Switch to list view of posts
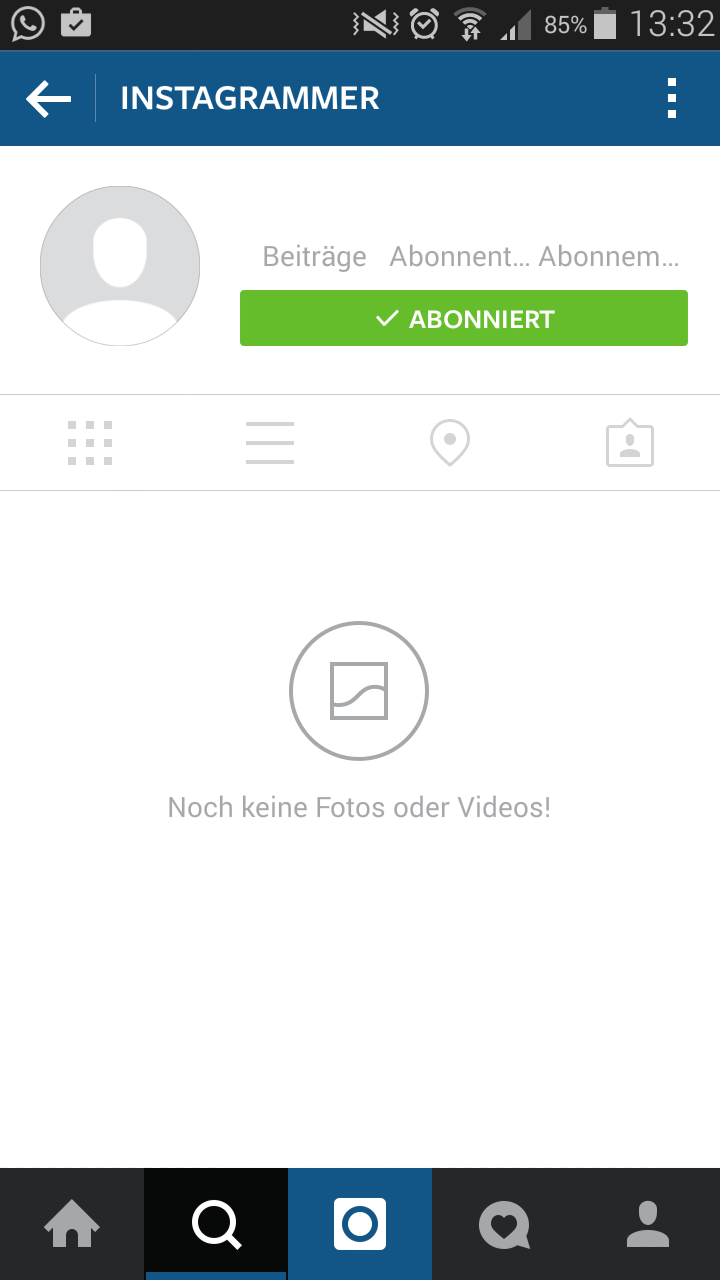 (270, 442)
